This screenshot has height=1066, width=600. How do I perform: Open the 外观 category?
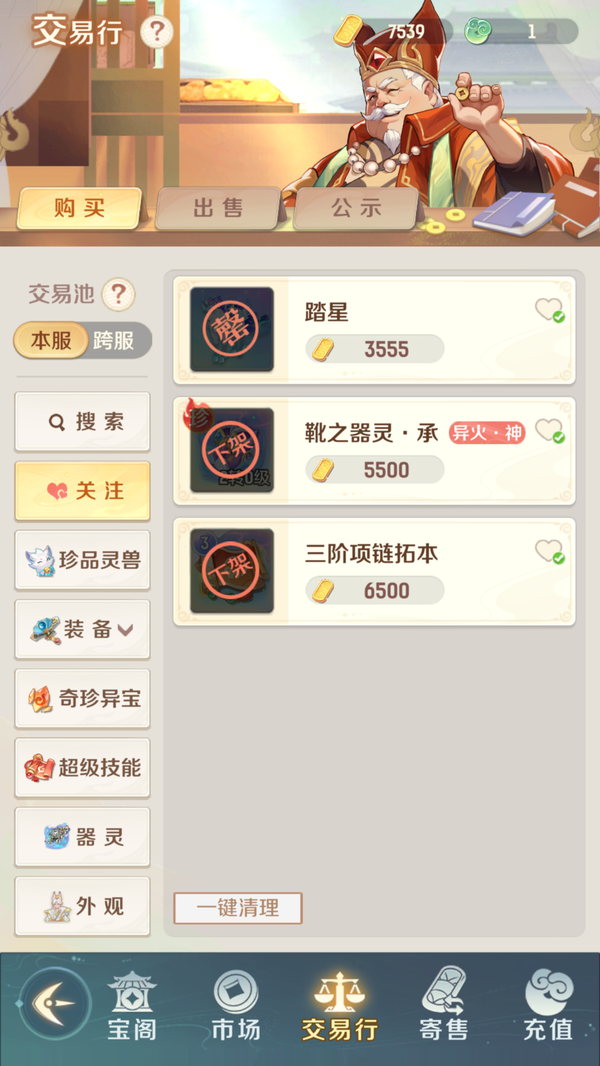(83, 906)
